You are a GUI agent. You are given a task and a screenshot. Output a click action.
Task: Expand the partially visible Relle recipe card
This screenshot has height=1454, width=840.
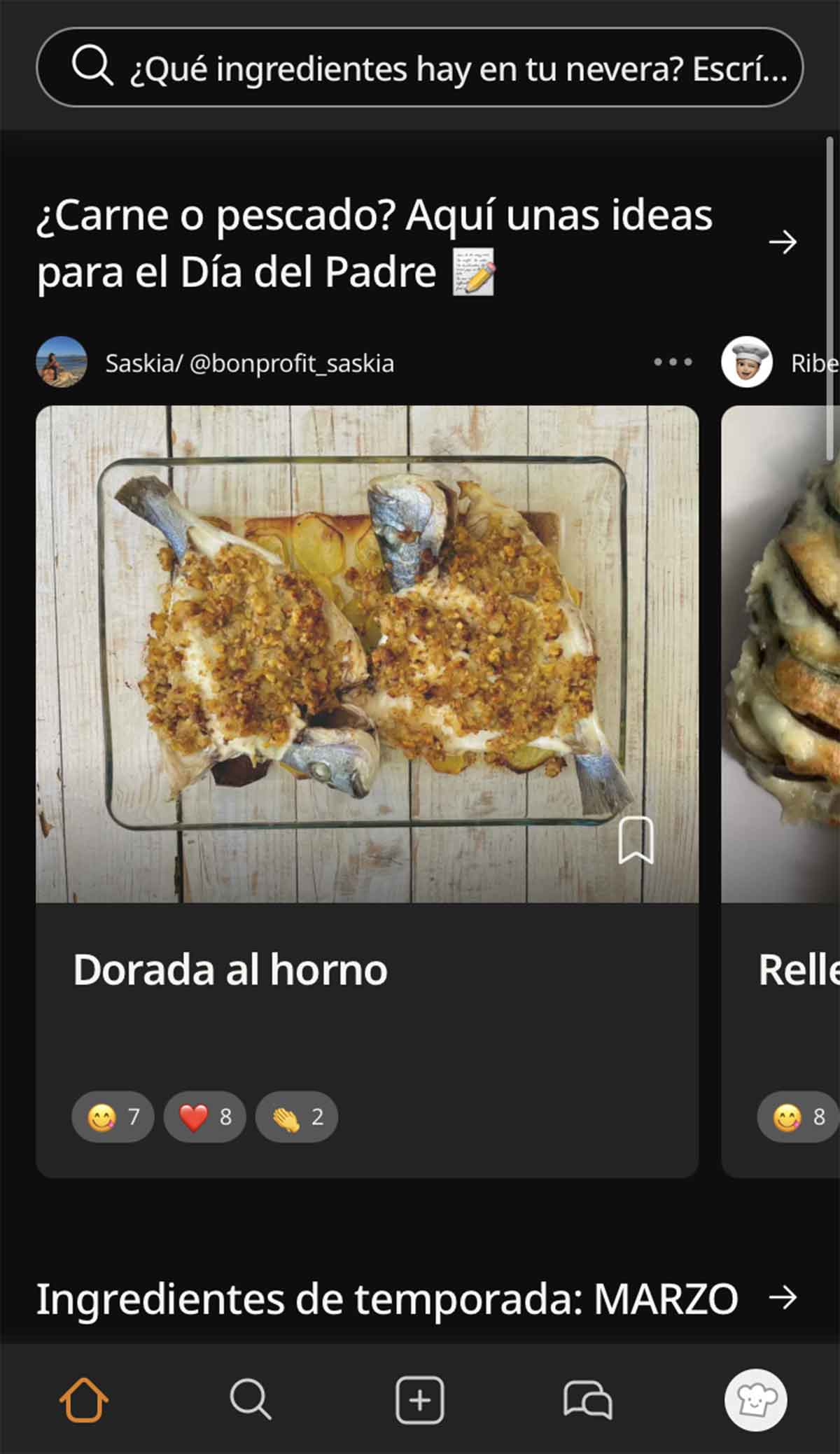(784, 700)
